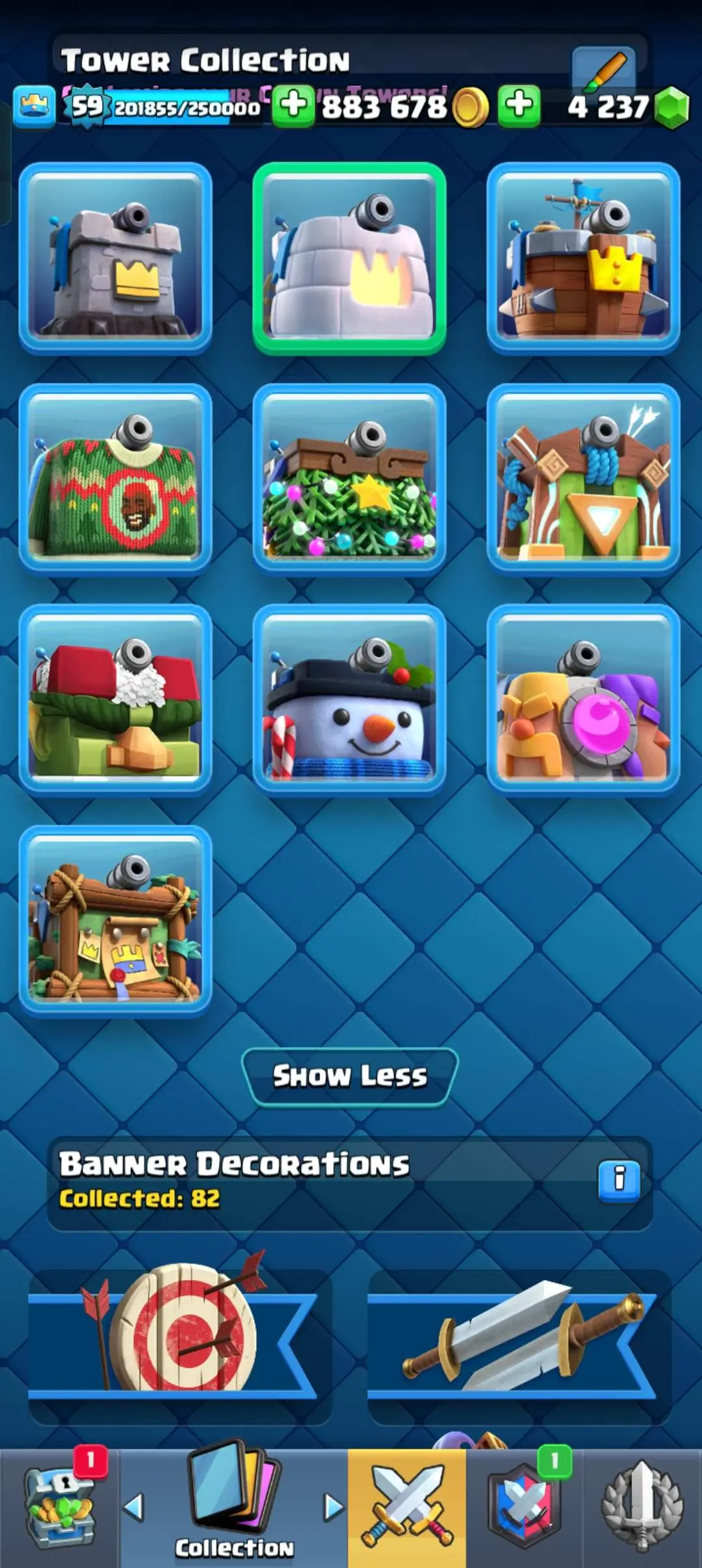This screenshot has height=1568, width=702.
Task: Select the igloo tower skin
Action: [349, 258]
